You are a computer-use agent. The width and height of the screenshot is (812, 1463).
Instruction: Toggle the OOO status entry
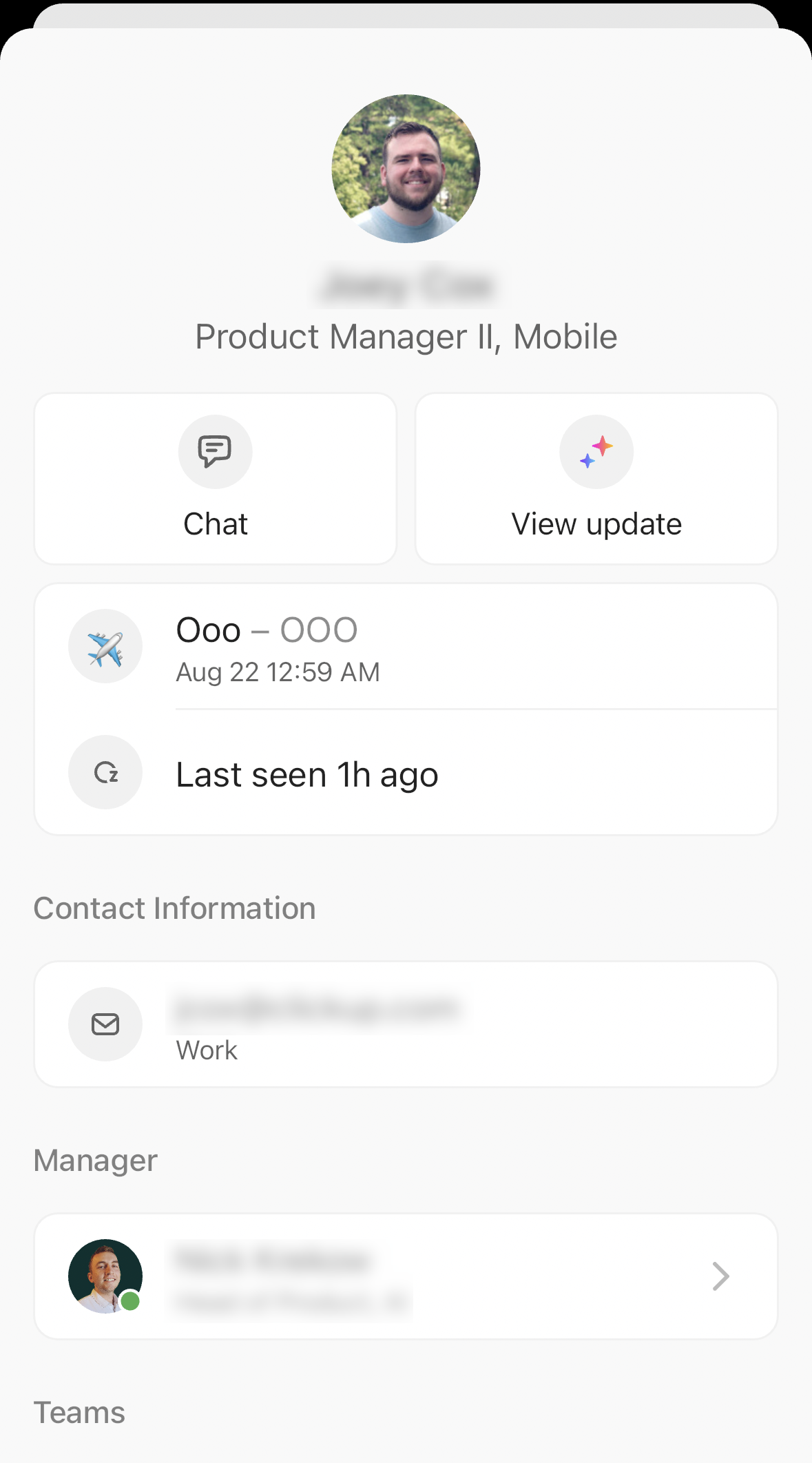(406, 646)
